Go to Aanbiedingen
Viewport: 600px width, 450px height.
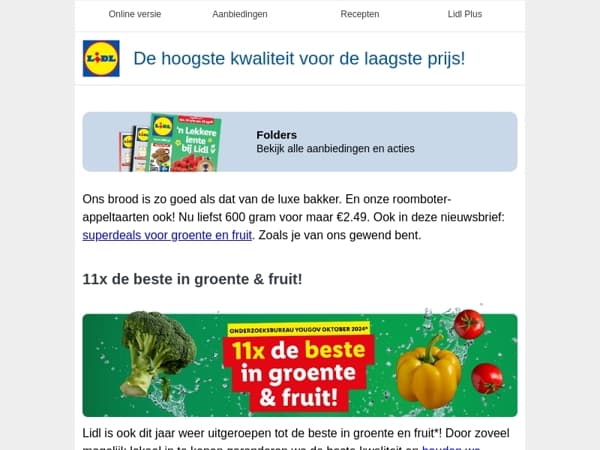click(240, 14)
